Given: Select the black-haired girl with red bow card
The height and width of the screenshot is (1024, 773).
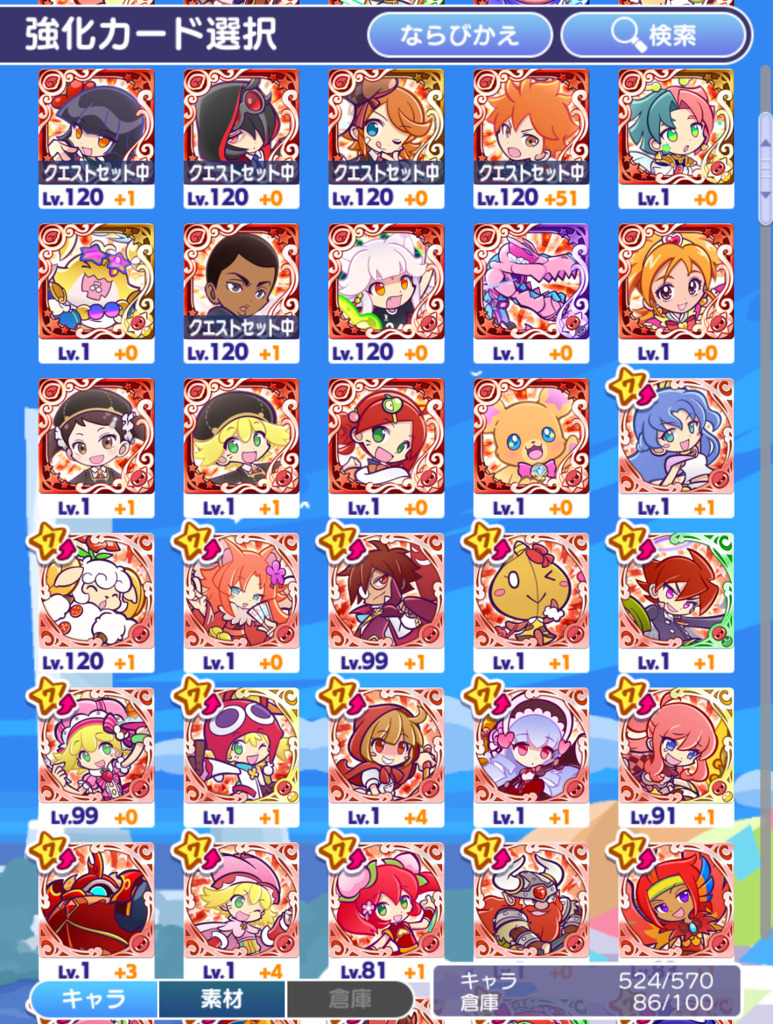Looking at the screenshot, I should [96, 130].
